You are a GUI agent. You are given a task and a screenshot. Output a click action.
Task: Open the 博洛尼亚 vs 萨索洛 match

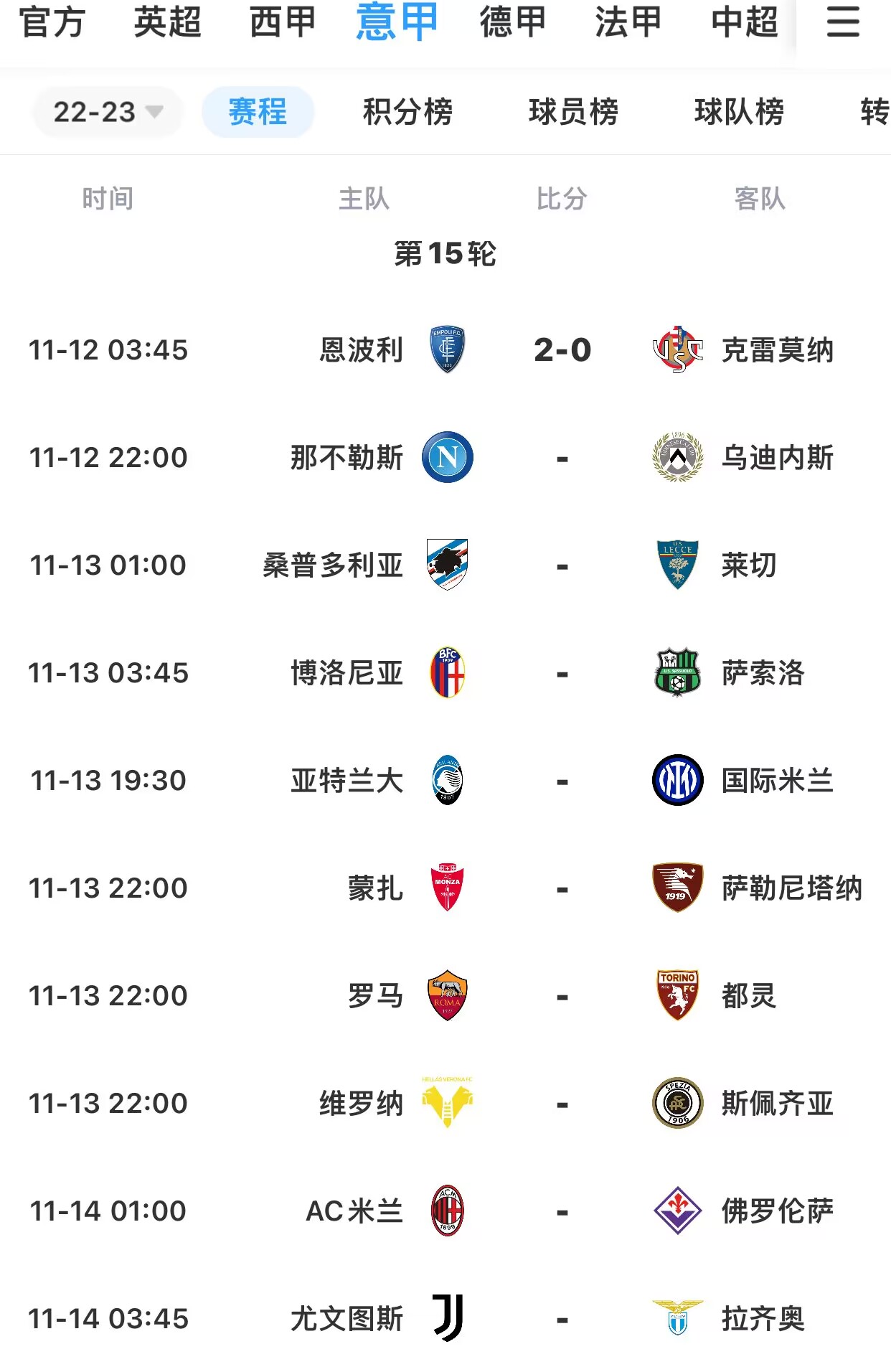[562, 673]
